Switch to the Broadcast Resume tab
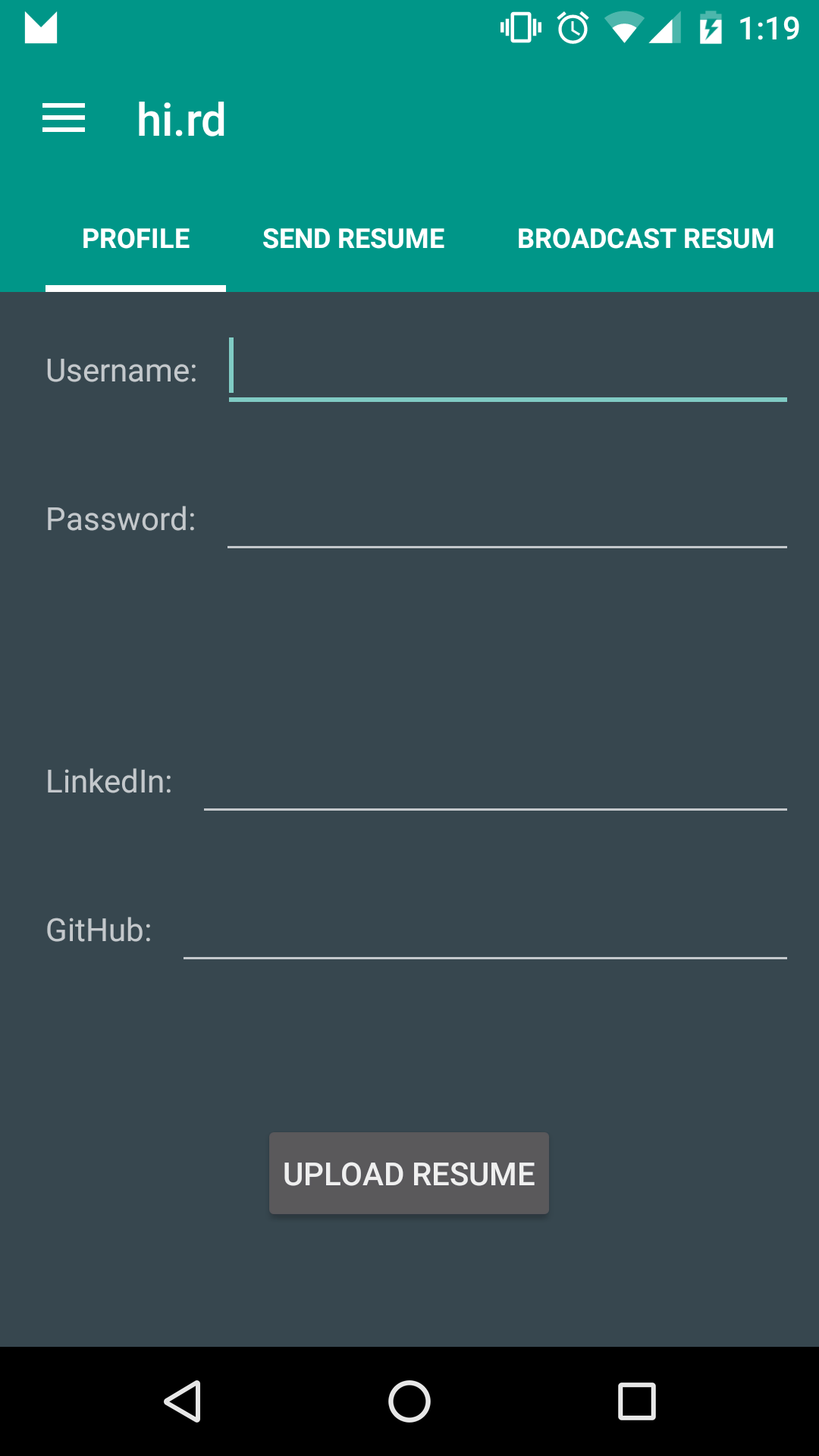Image resolution: width=819 pixels, height=1456 pixels. click(646, 239)
